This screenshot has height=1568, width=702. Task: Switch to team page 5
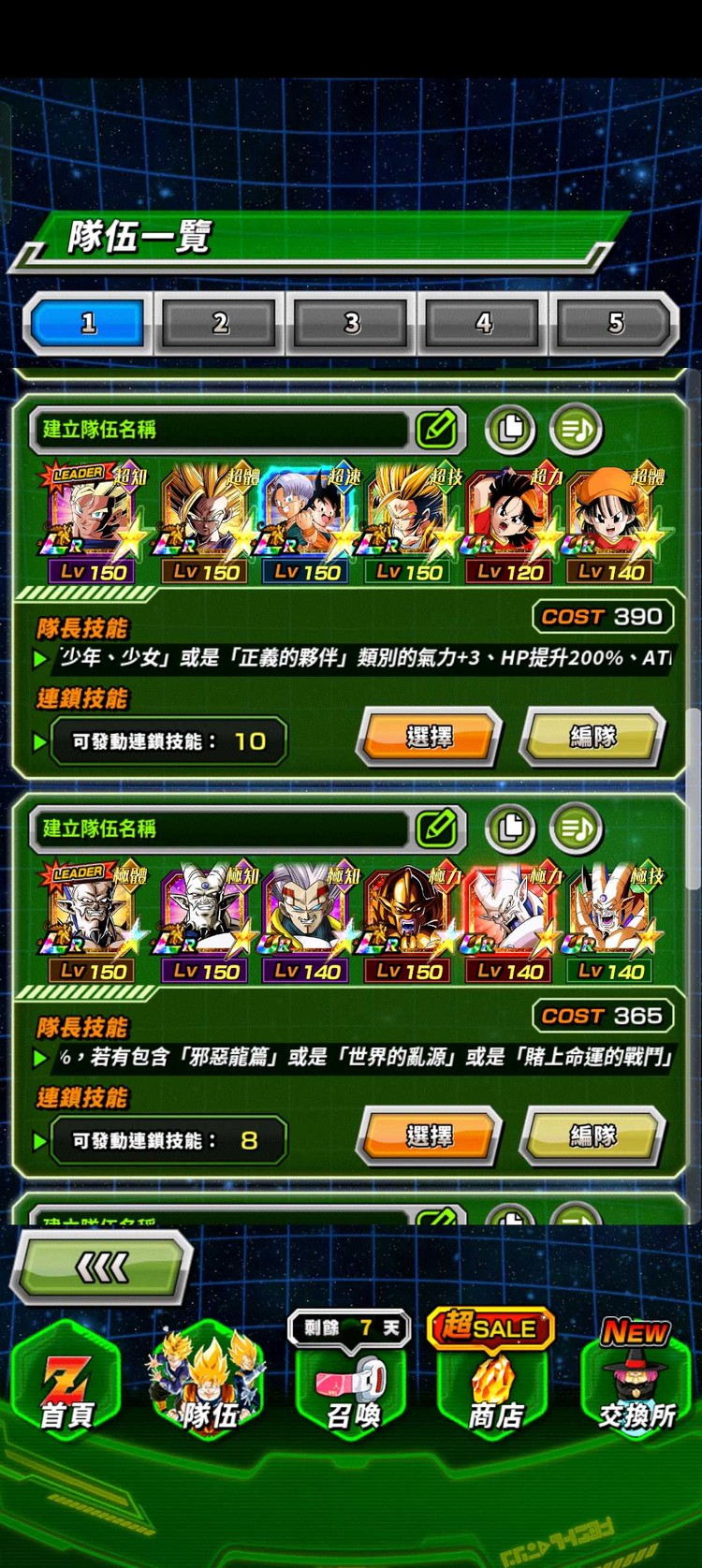point(615,324)
